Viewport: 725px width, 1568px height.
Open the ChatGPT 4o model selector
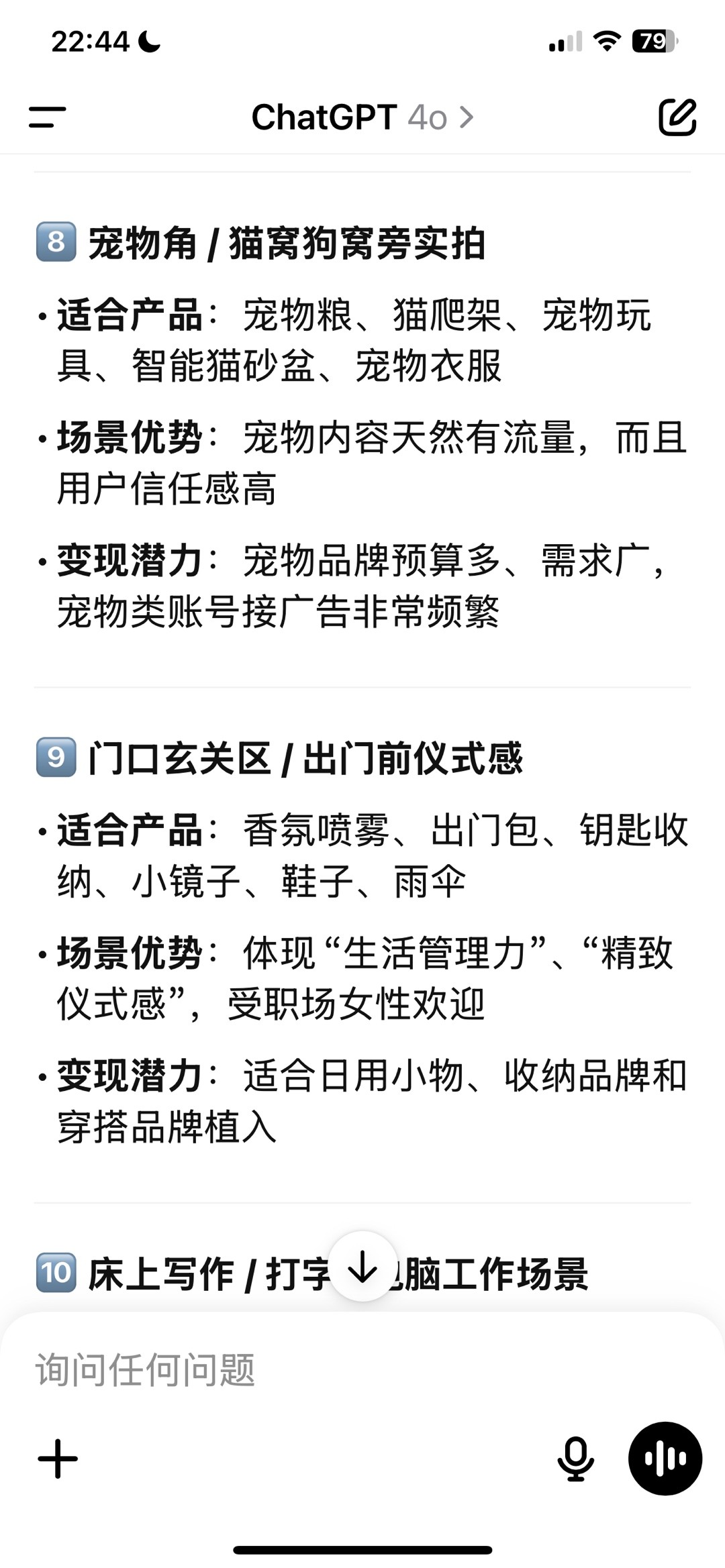[x=362, y=117]
